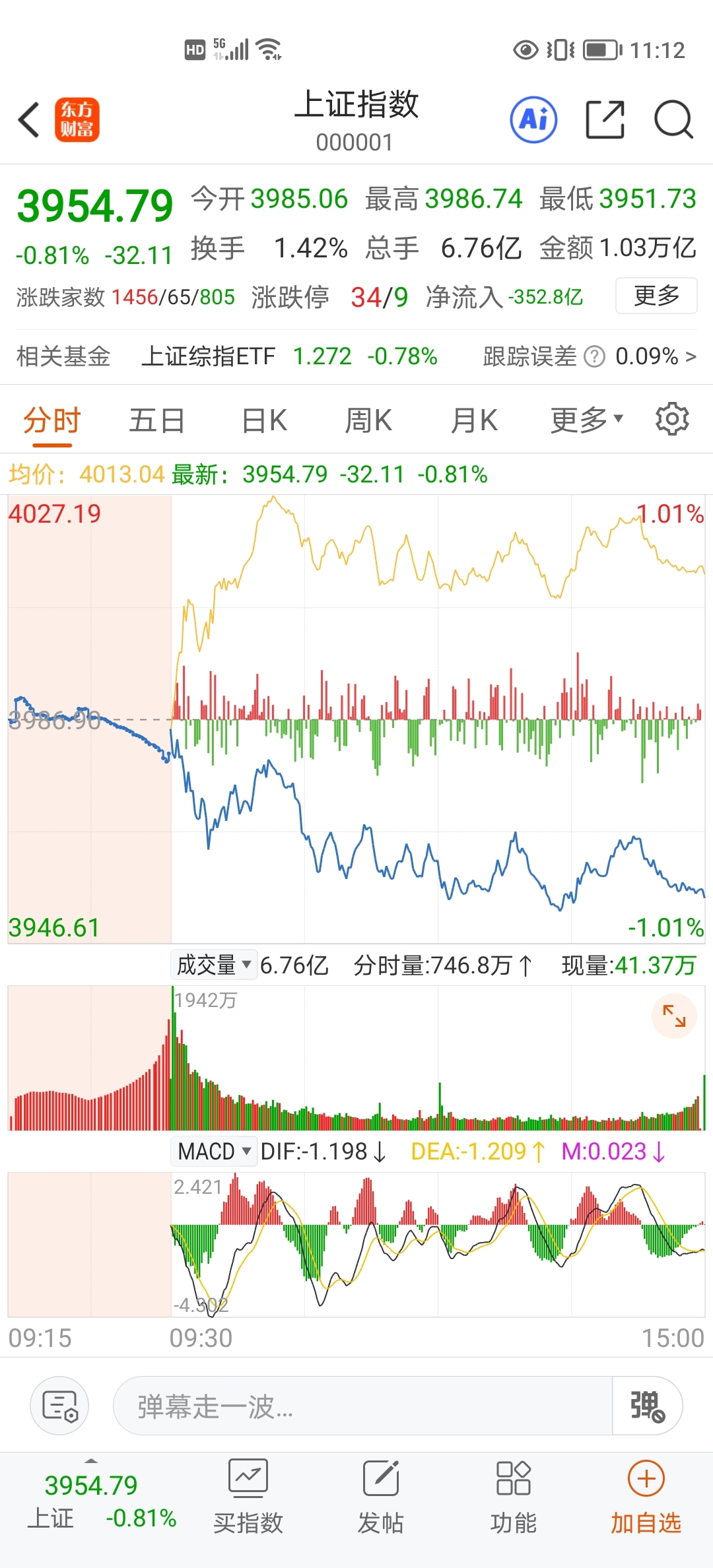Tap 发帖 to write a post
The image size is (713, 1568).
381,1496
